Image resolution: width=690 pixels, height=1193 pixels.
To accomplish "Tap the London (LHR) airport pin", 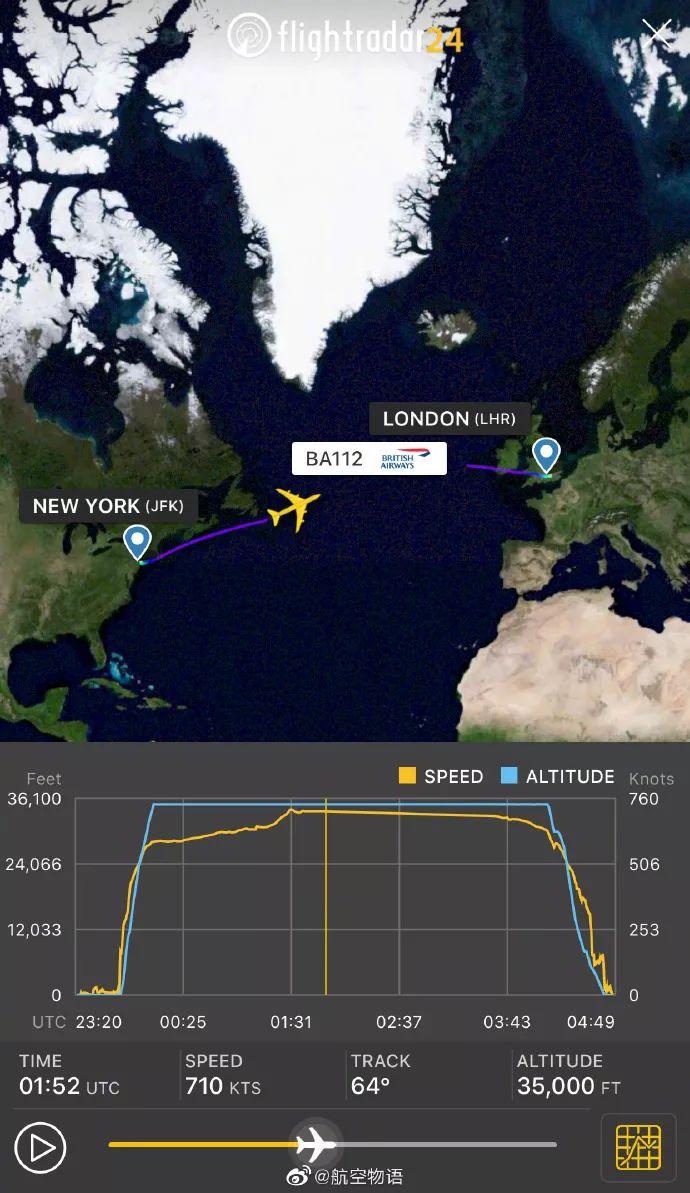I will click(545, 455).
